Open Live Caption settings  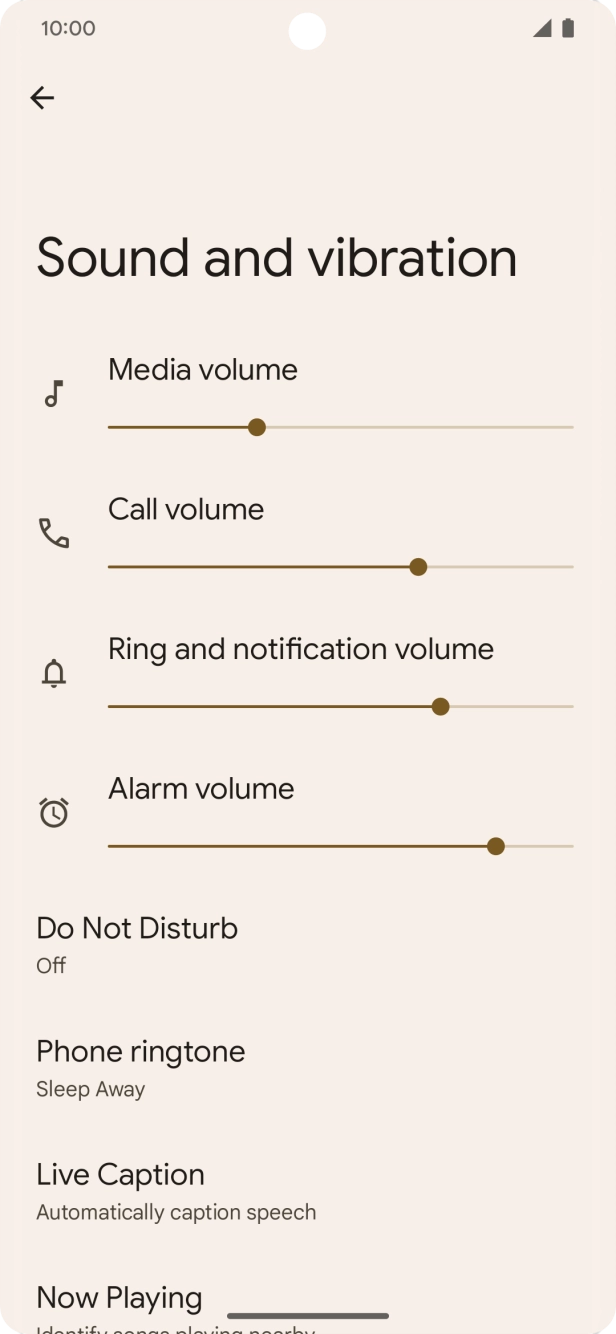[x=175, y=1190]
